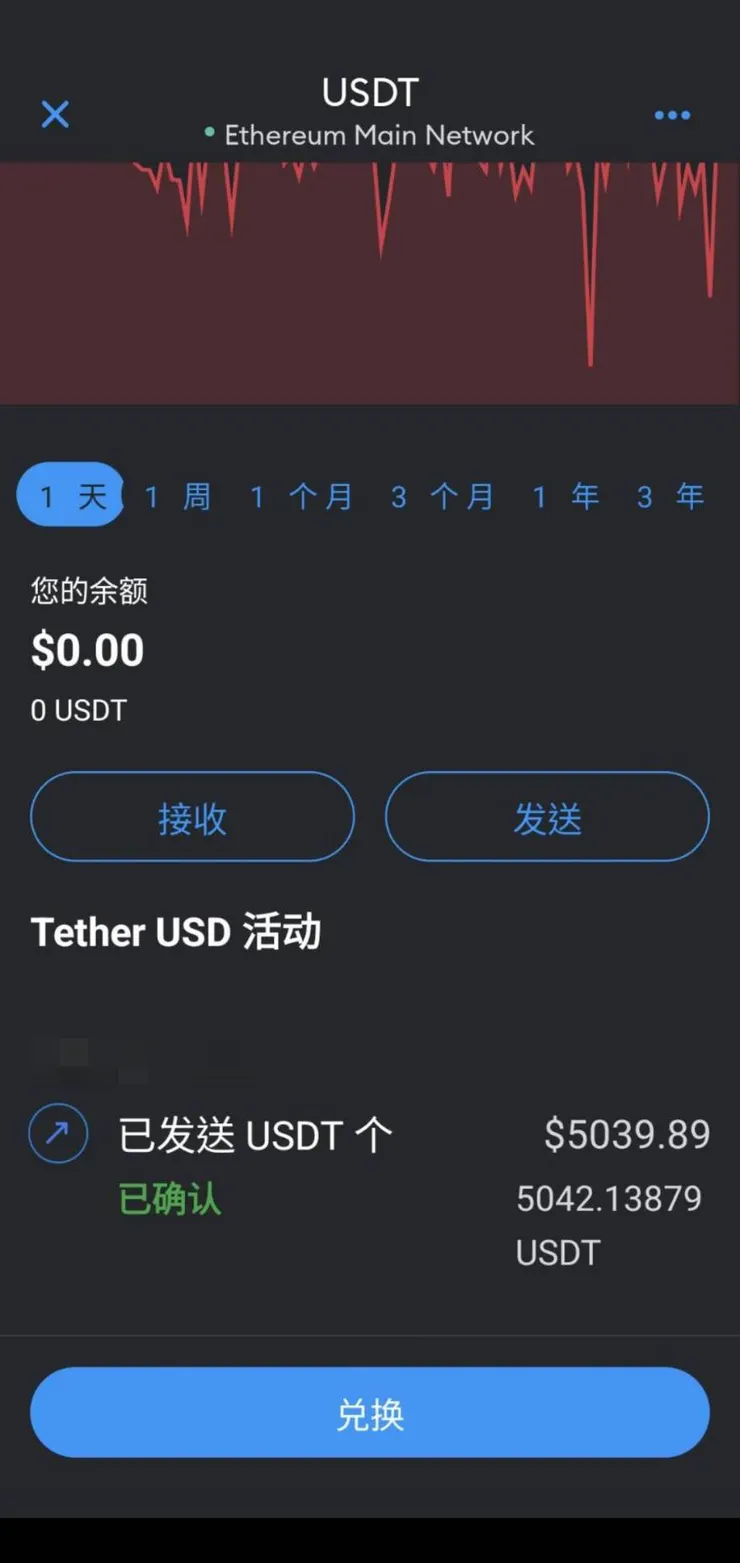Click the green network status dot
This screenshot has height=1563, width=740.
207,131
